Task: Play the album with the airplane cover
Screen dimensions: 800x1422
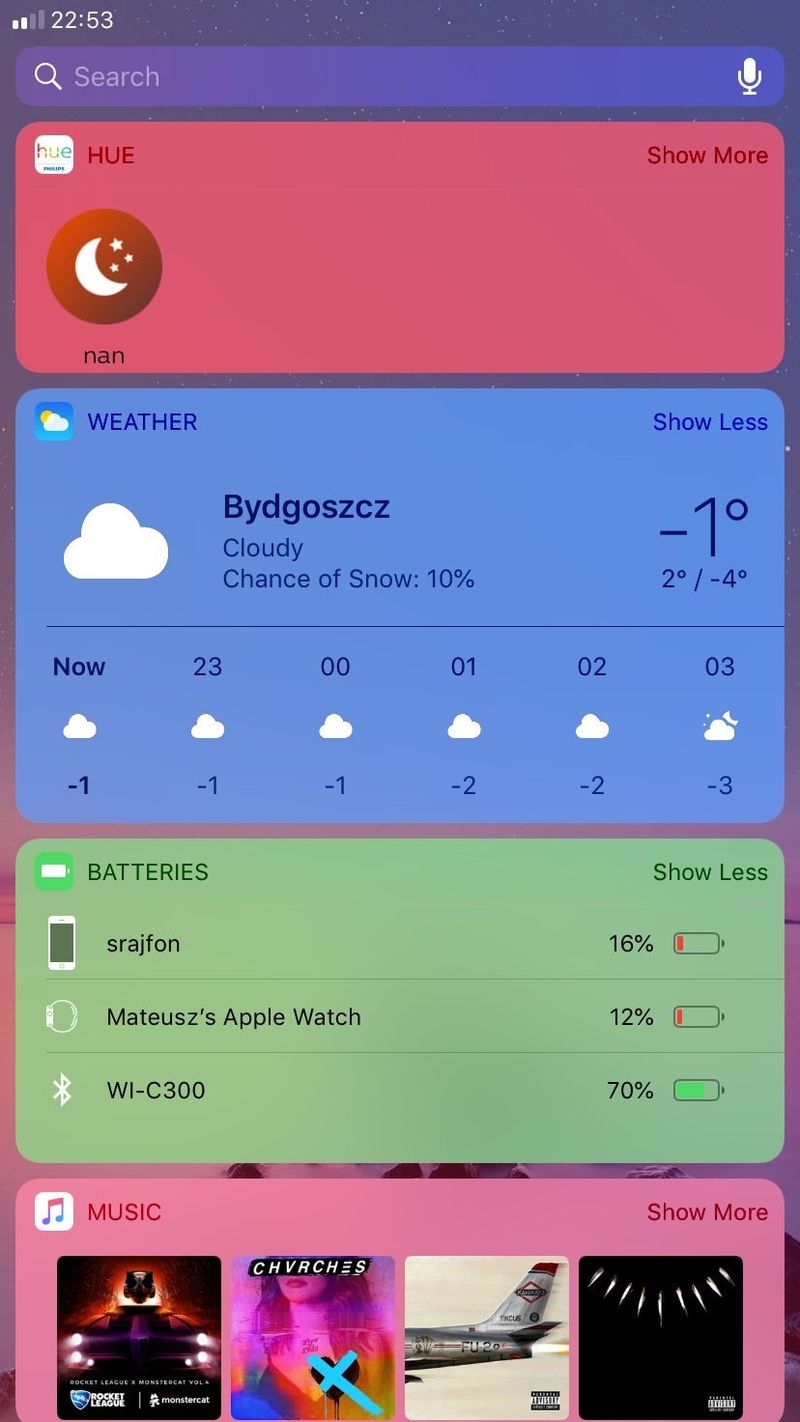Action: (487, 1337)
